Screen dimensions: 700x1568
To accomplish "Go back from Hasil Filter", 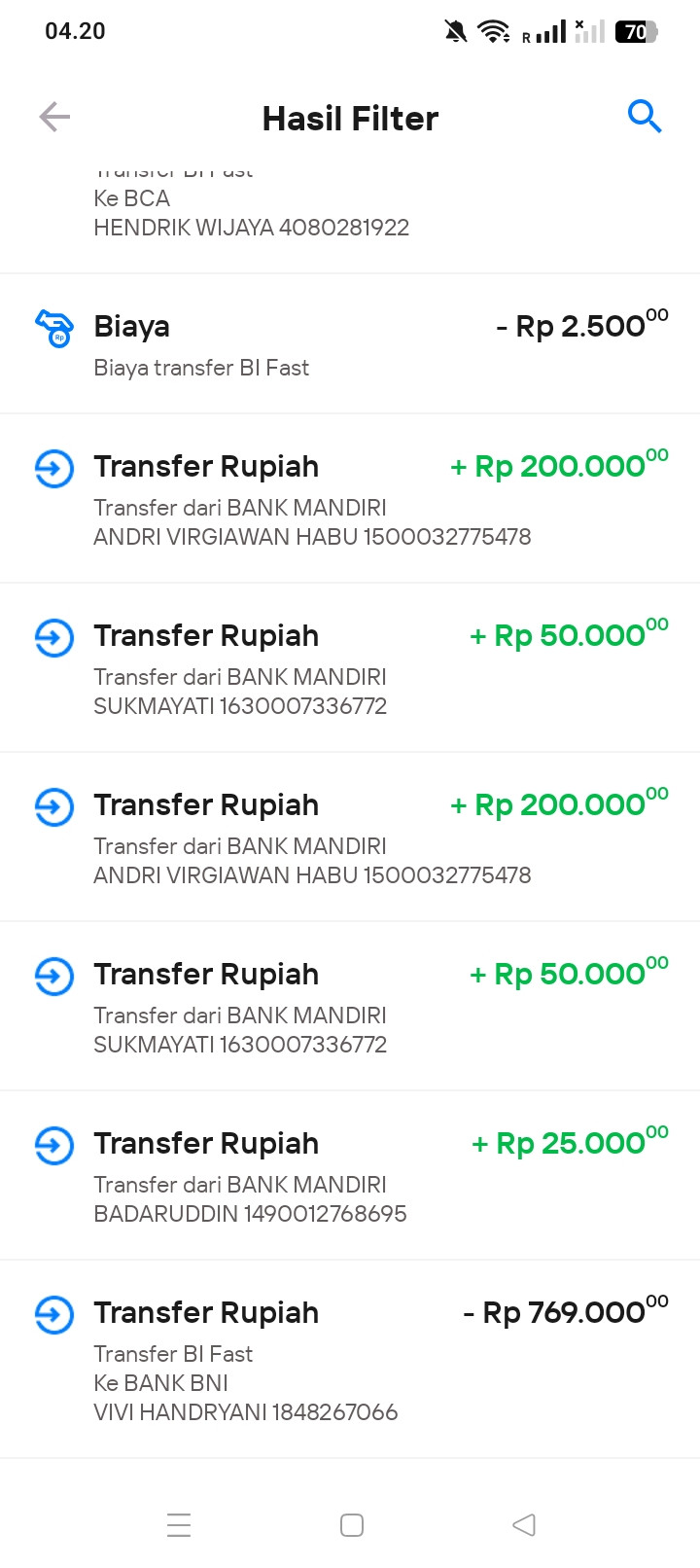I will tap(54, 118).
